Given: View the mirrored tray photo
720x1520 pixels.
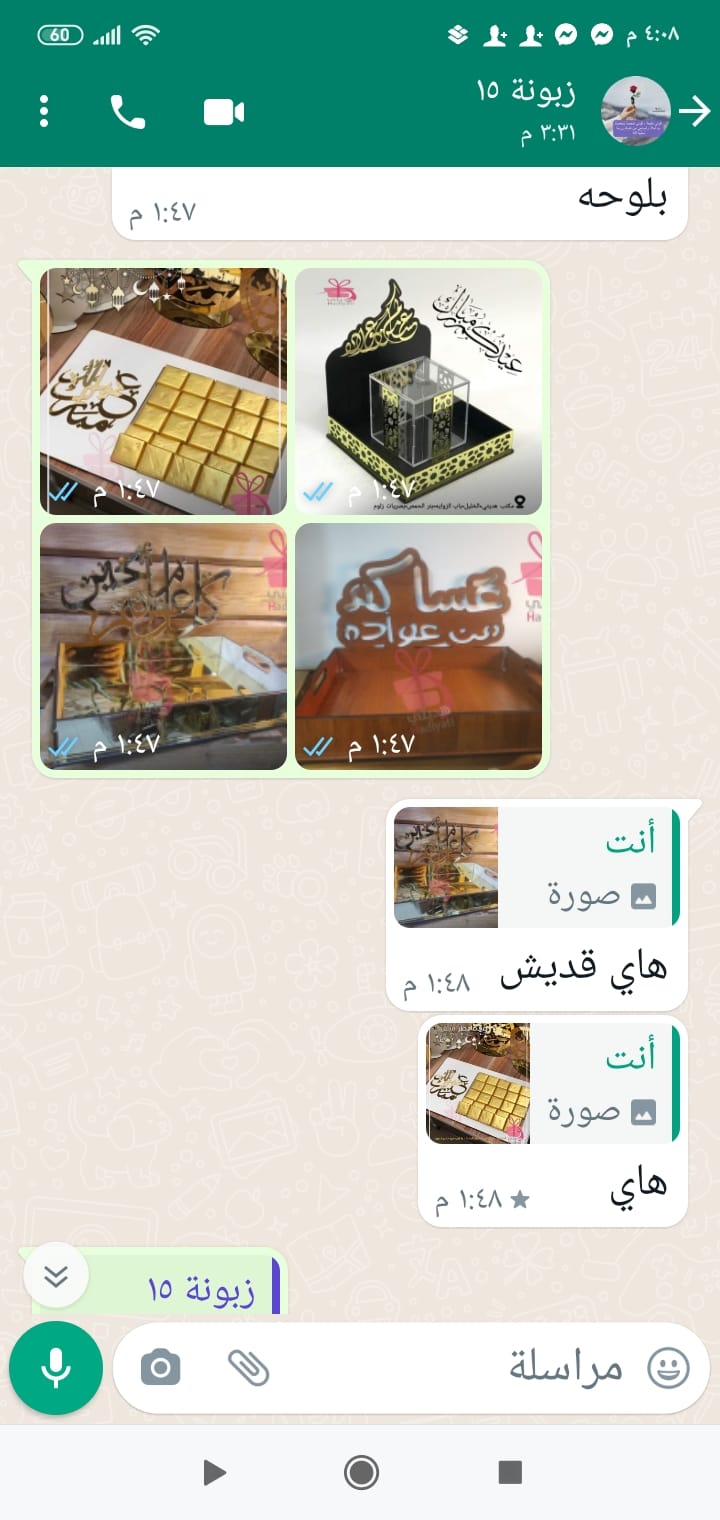Looking at the screenshot, I should coord(163,646).
